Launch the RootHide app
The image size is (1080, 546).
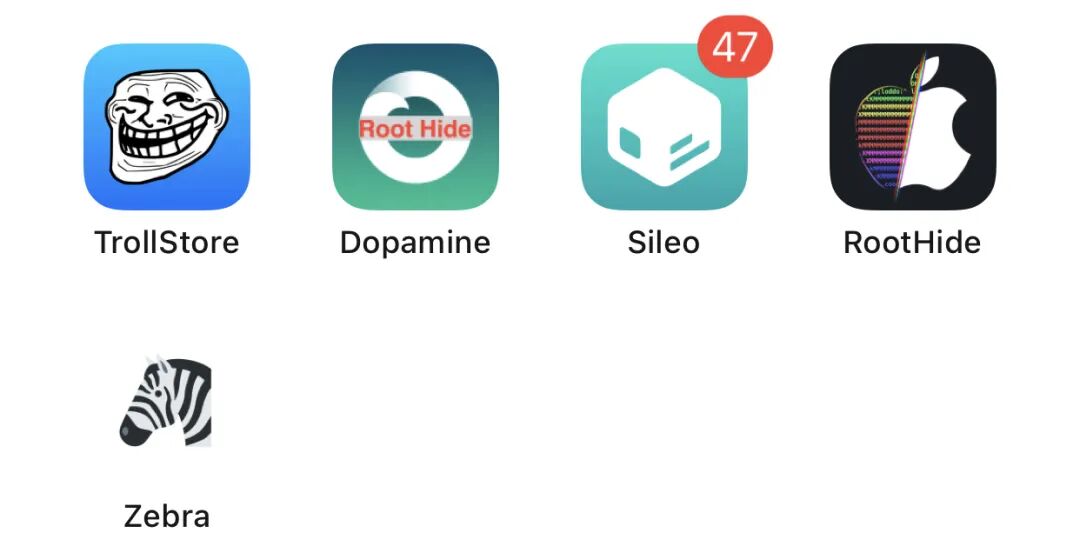coord(912,127)
